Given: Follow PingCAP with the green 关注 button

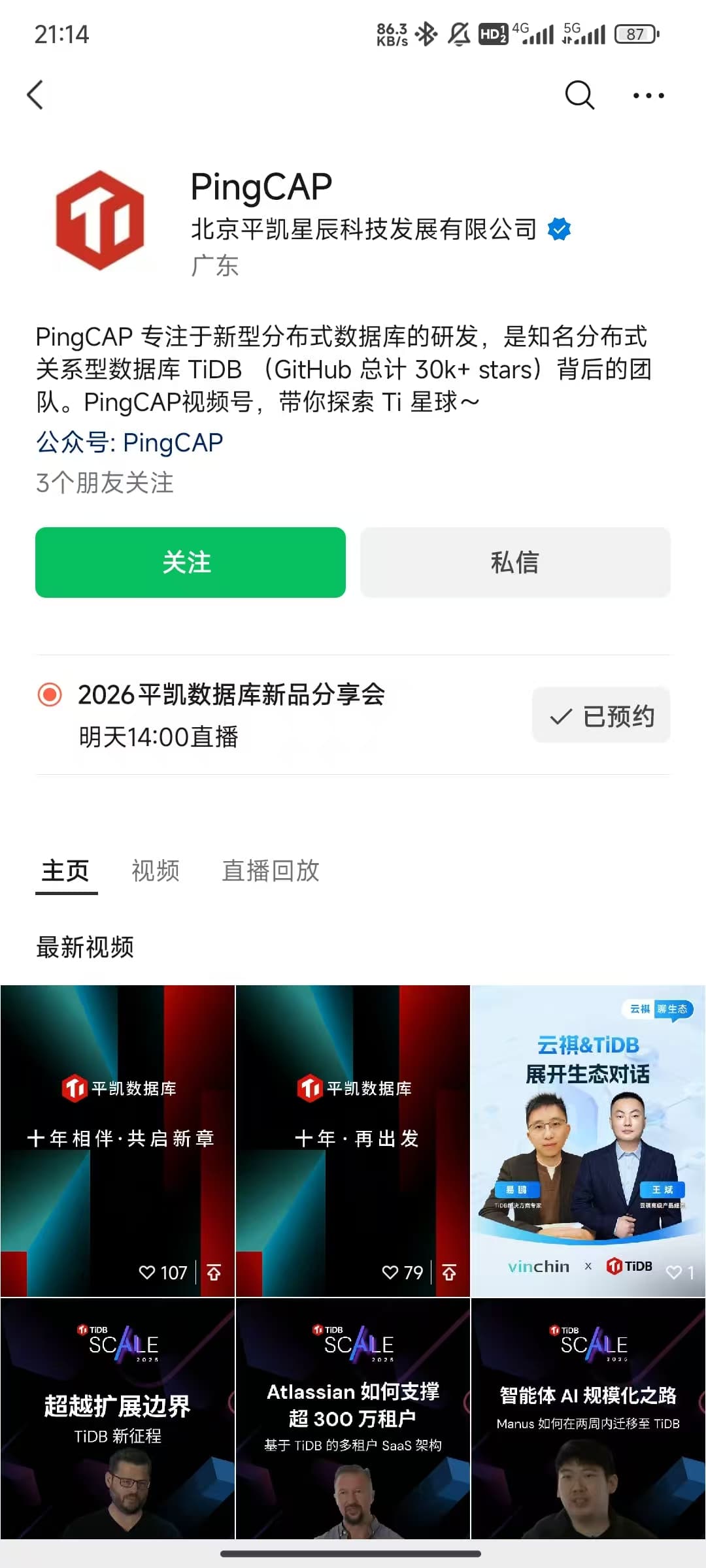Looking at the screenshot, I should (x=190, y=563).
